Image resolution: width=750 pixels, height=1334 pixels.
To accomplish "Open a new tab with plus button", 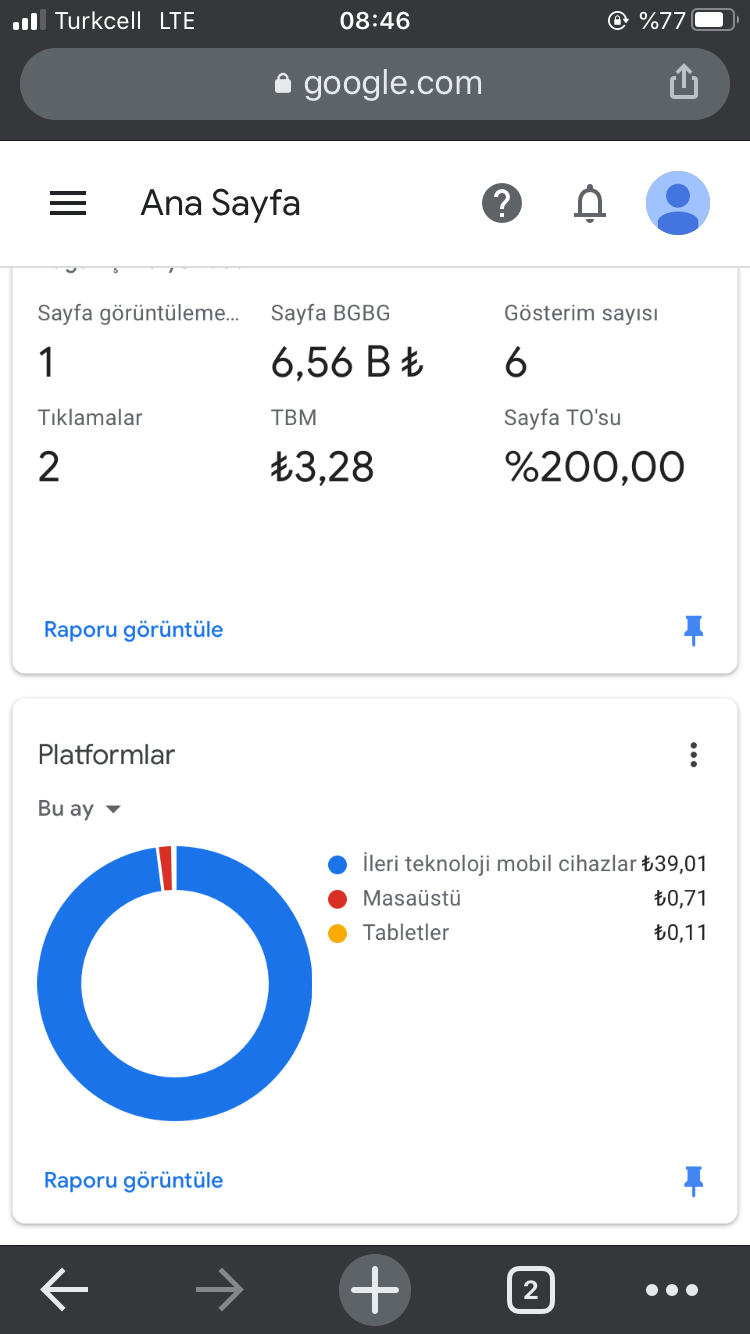I will pos(375,1290).
